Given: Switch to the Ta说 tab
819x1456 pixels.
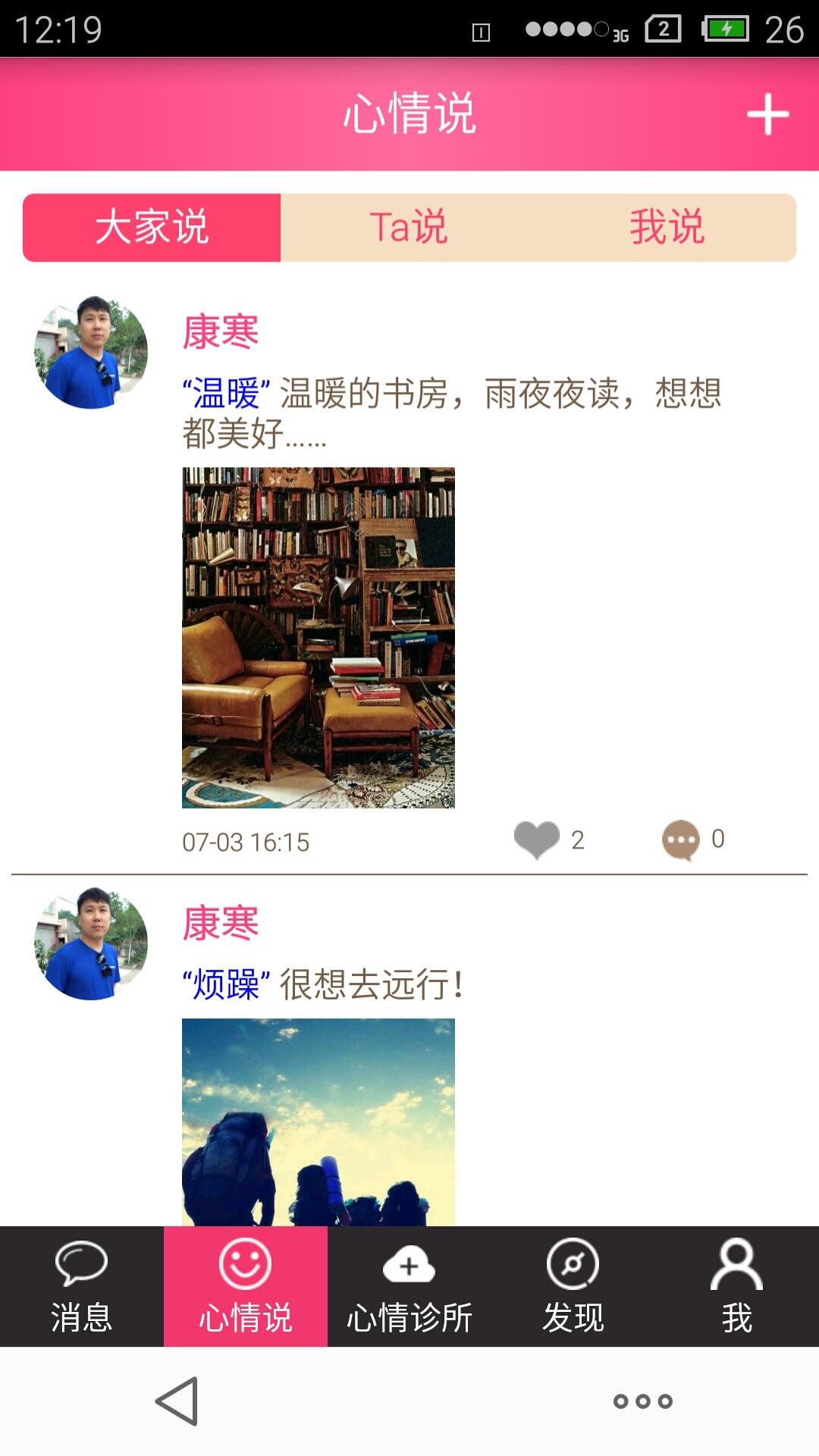Looking at the screenshot, I should [409, 227].
